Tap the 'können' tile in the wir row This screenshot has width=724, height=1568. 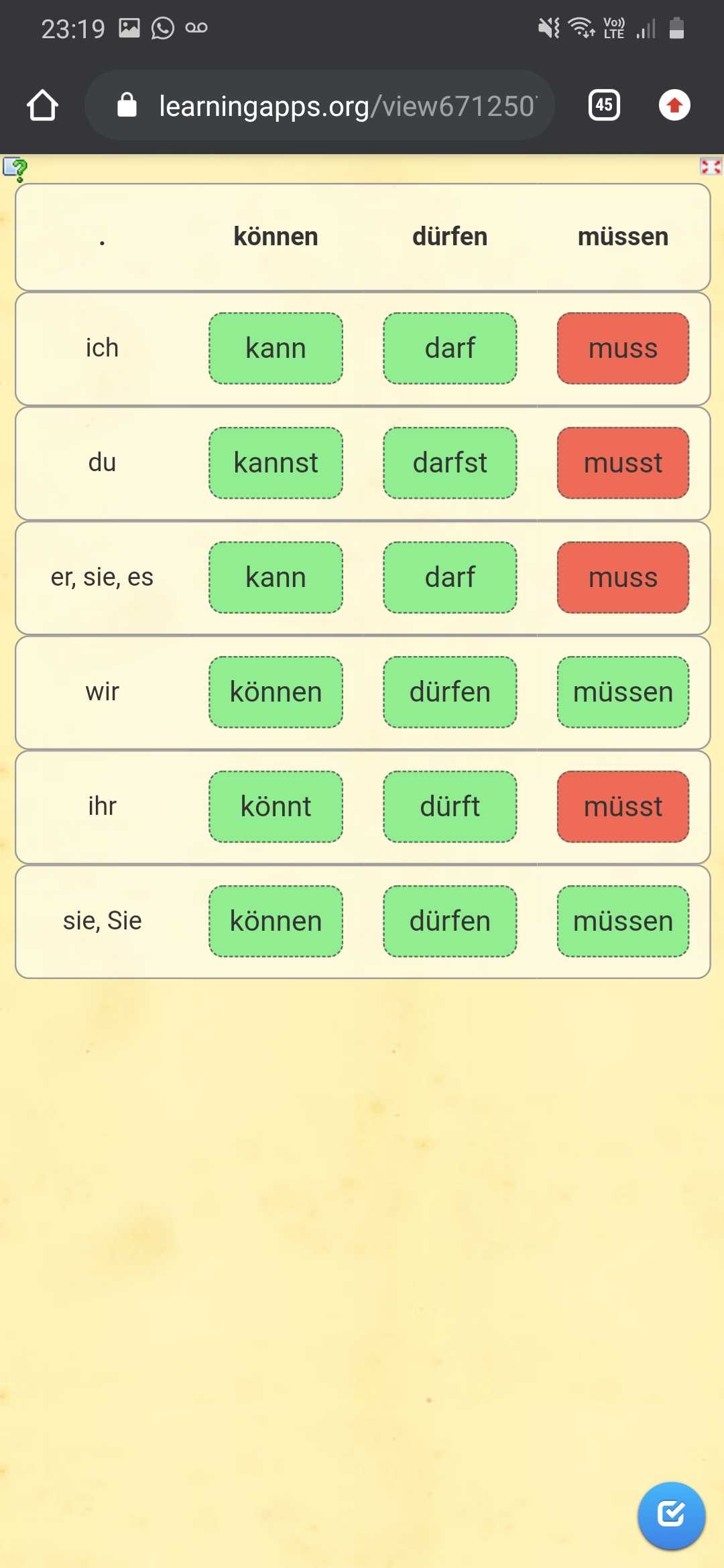(276, 692)
